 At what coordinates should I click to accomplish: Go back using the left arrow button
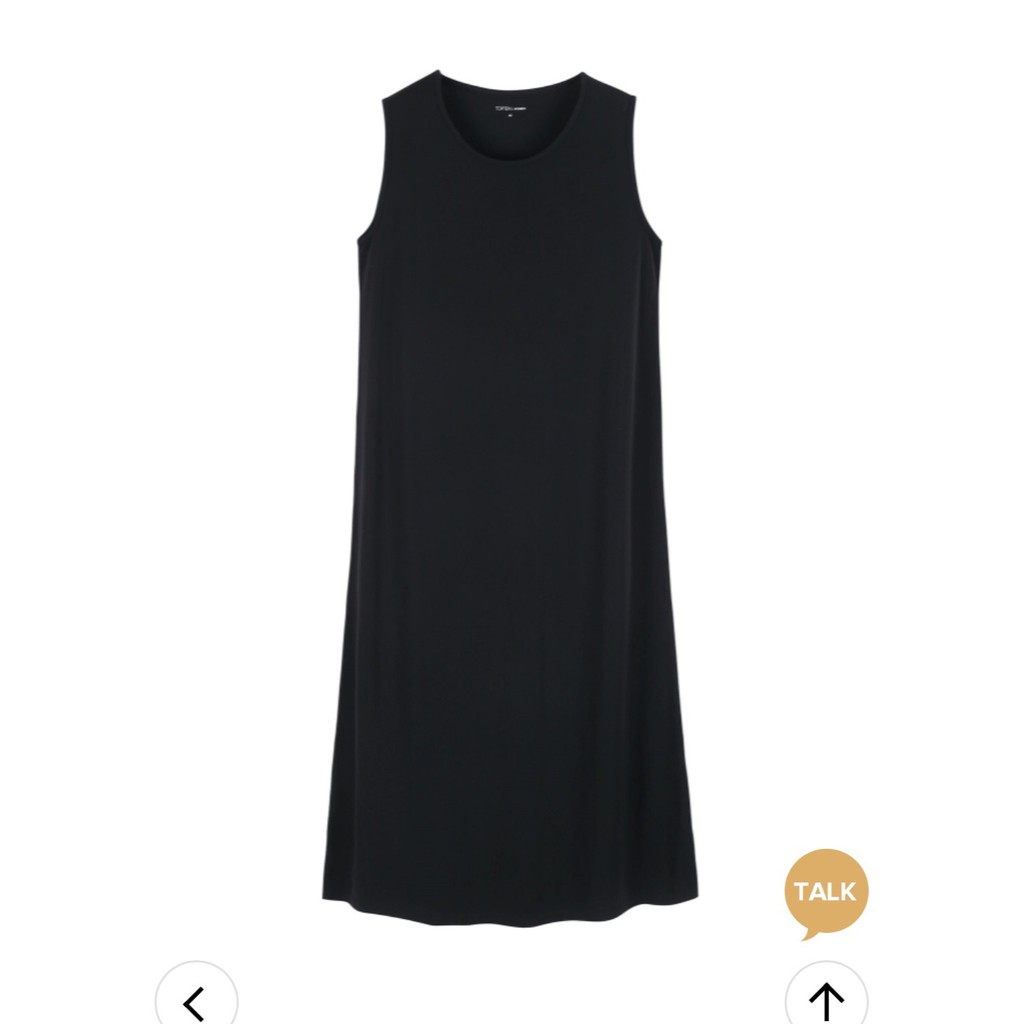(x=196, y=999)
